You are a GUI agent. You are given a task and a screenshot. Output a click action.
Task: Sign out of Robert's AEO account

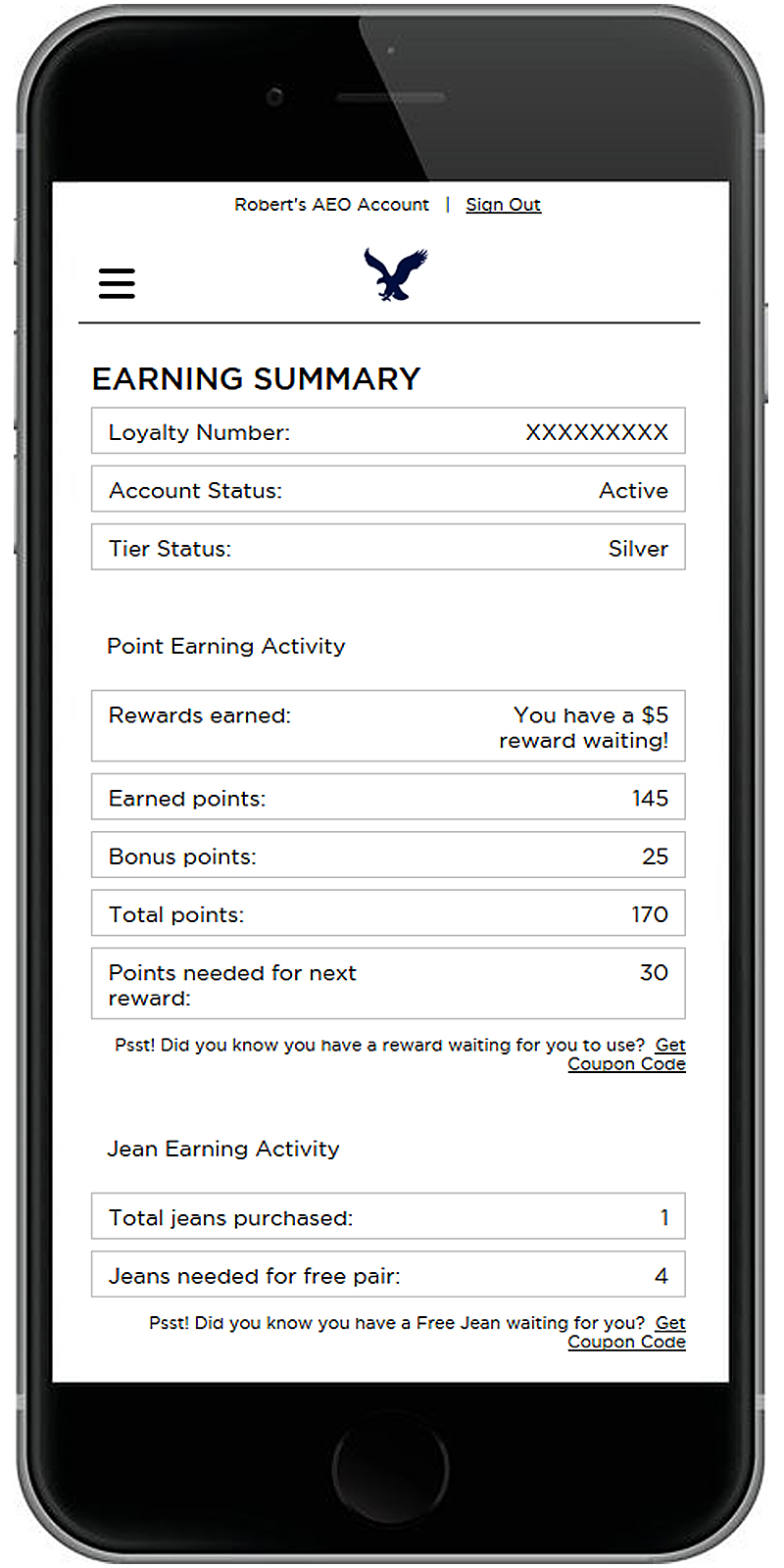coord(503,204)
